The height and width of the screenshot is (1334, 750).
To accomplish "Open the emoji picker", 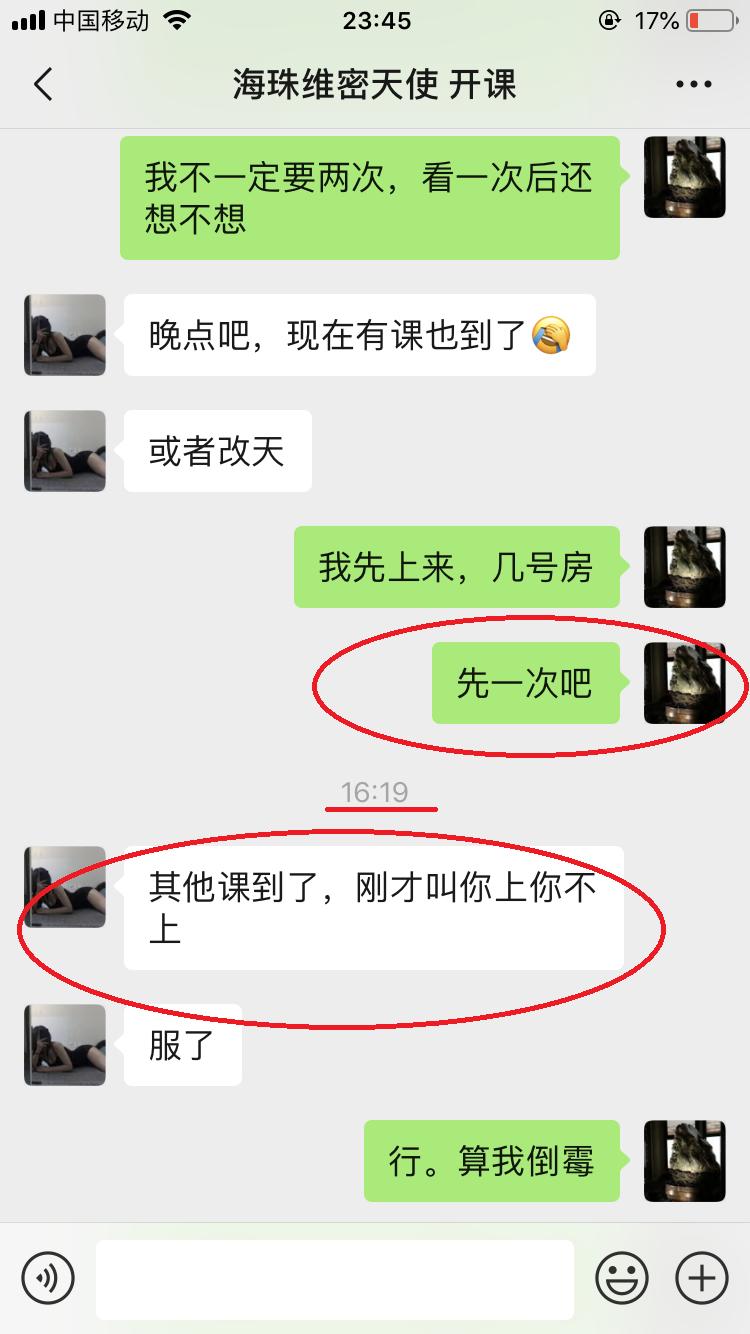I will pyautogui.click(x=622, y=1277).
